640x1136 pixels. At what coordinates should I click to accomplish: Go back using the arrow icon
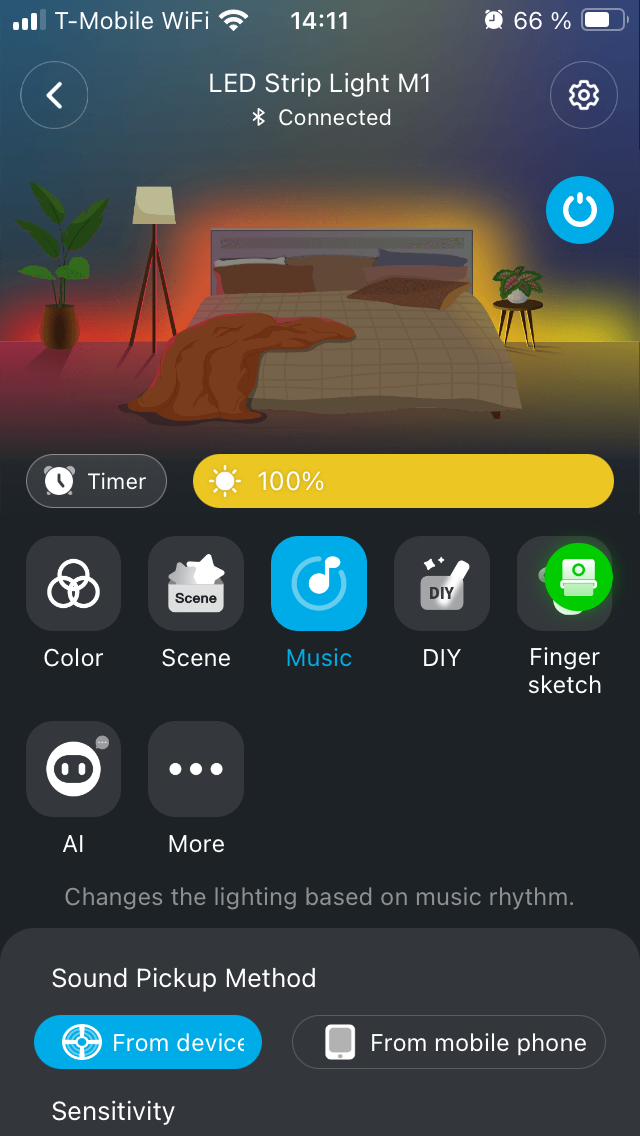click(54, 95)
